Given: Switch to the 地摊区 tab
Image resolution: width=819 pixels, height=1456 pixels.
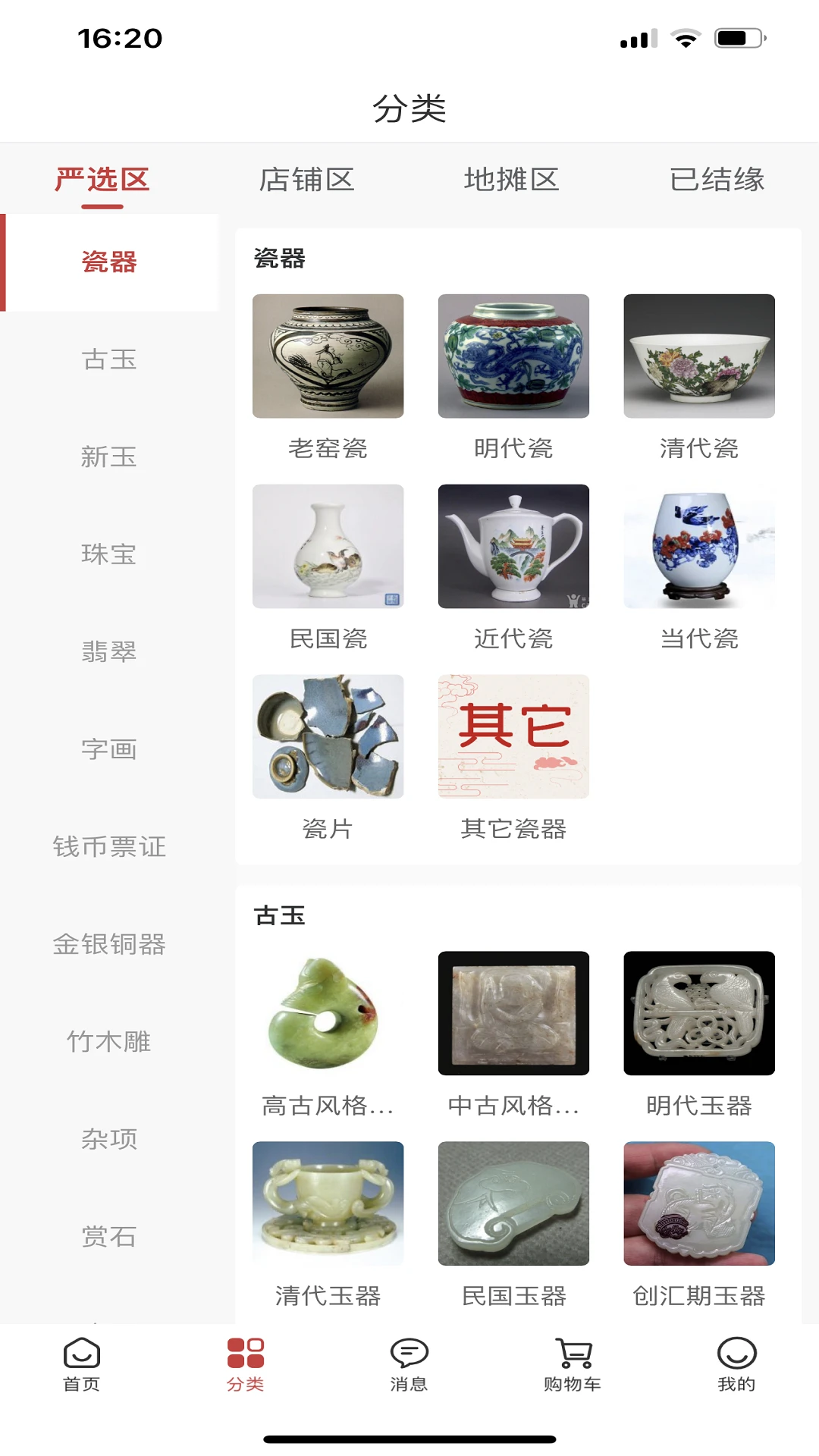Looking at the screenshot, I should point(512,180).
